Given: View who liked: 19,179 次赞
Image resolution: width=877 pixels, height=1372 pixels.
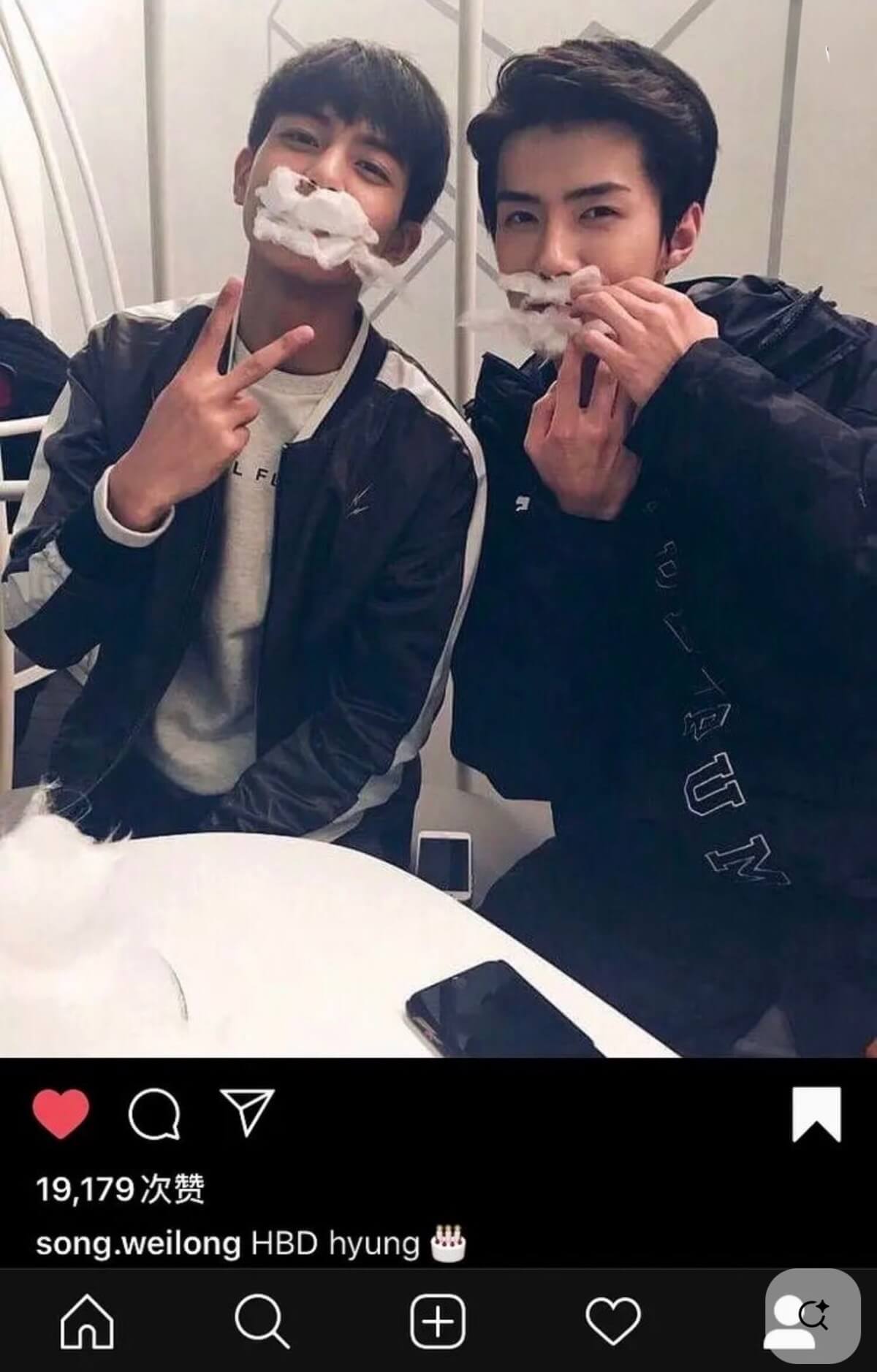Looking at the screenshot, I should pyautogui.click(x=121, y=1189).
